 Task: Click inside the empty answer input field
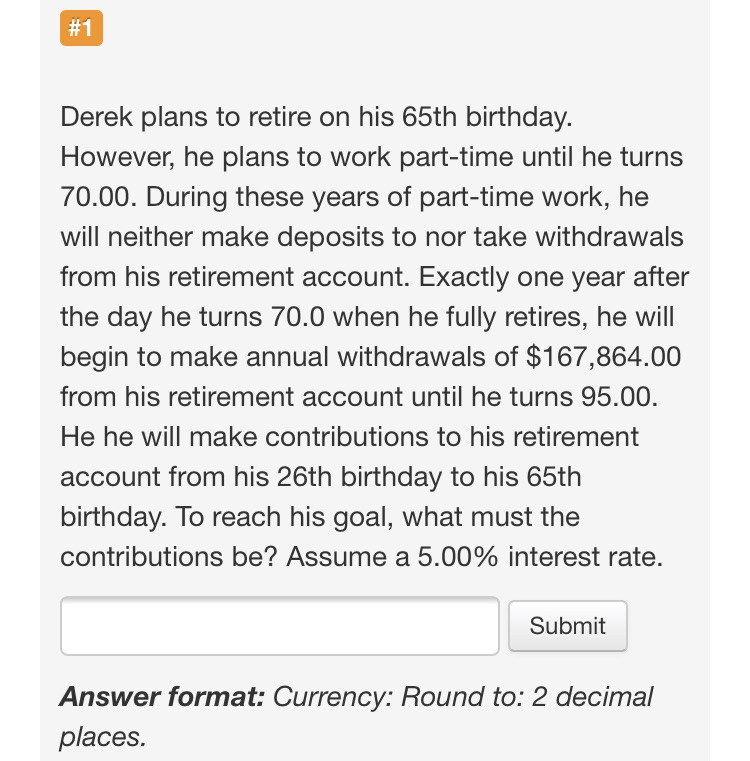[280, 625]
